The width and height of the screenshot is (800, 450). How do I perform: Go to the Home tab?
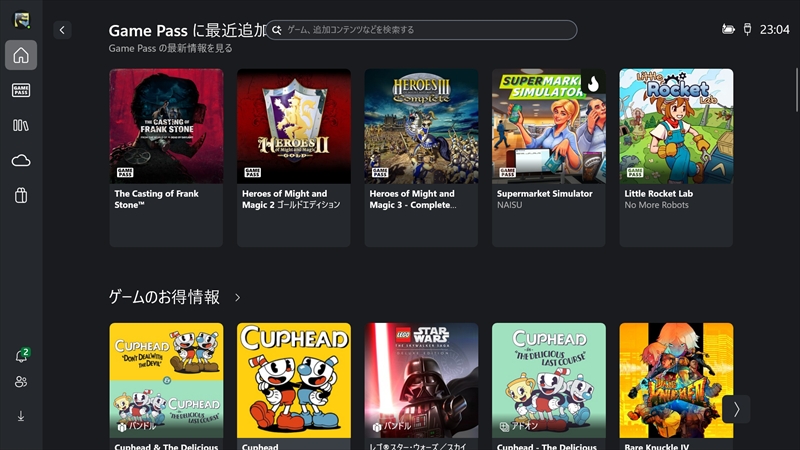point(21,55)
